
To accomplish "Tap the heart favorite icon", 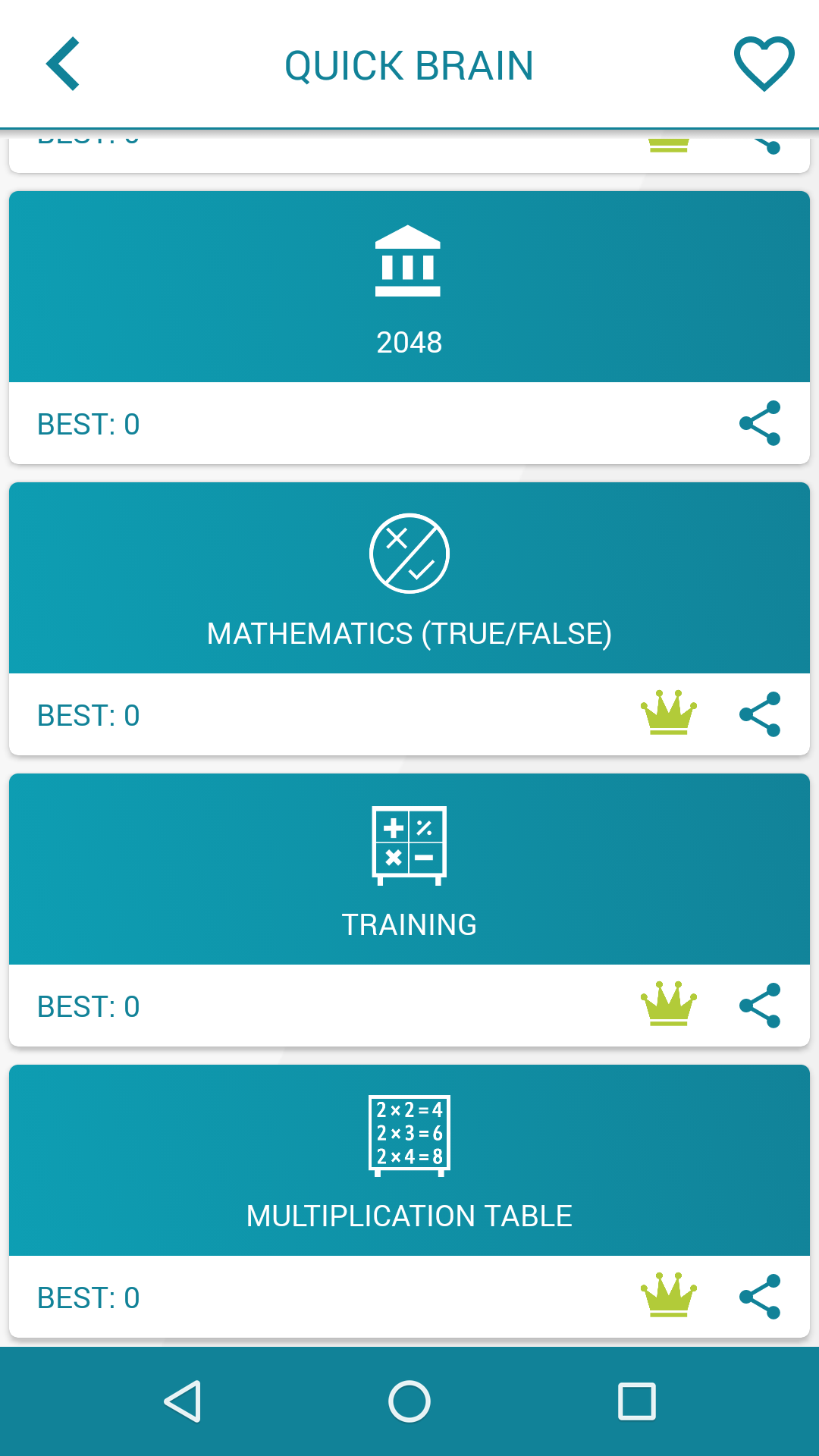I will tap(764, 64).
